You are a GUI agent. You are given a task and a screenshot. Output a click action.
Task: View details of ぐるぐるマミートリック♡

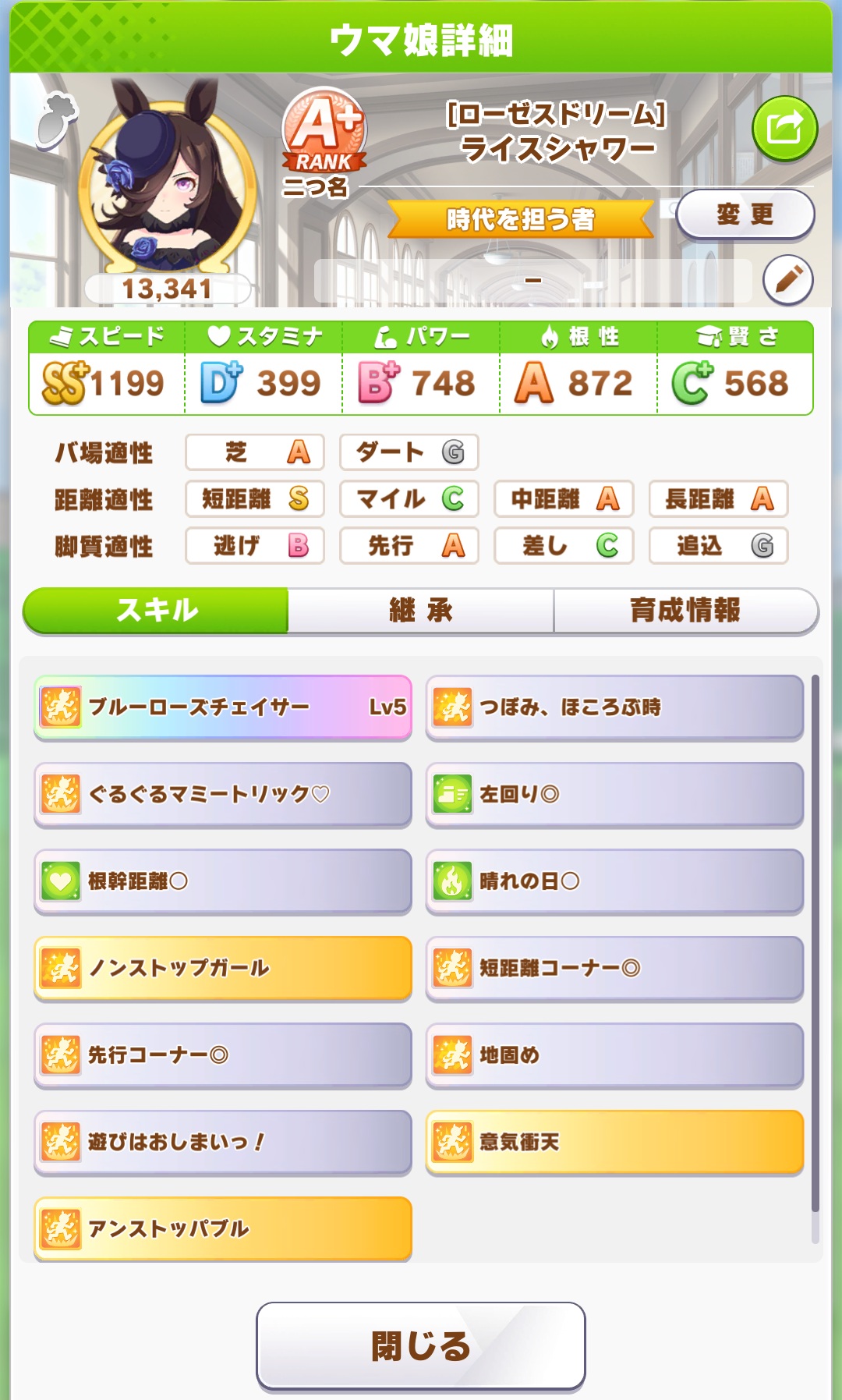coord(223,794)
